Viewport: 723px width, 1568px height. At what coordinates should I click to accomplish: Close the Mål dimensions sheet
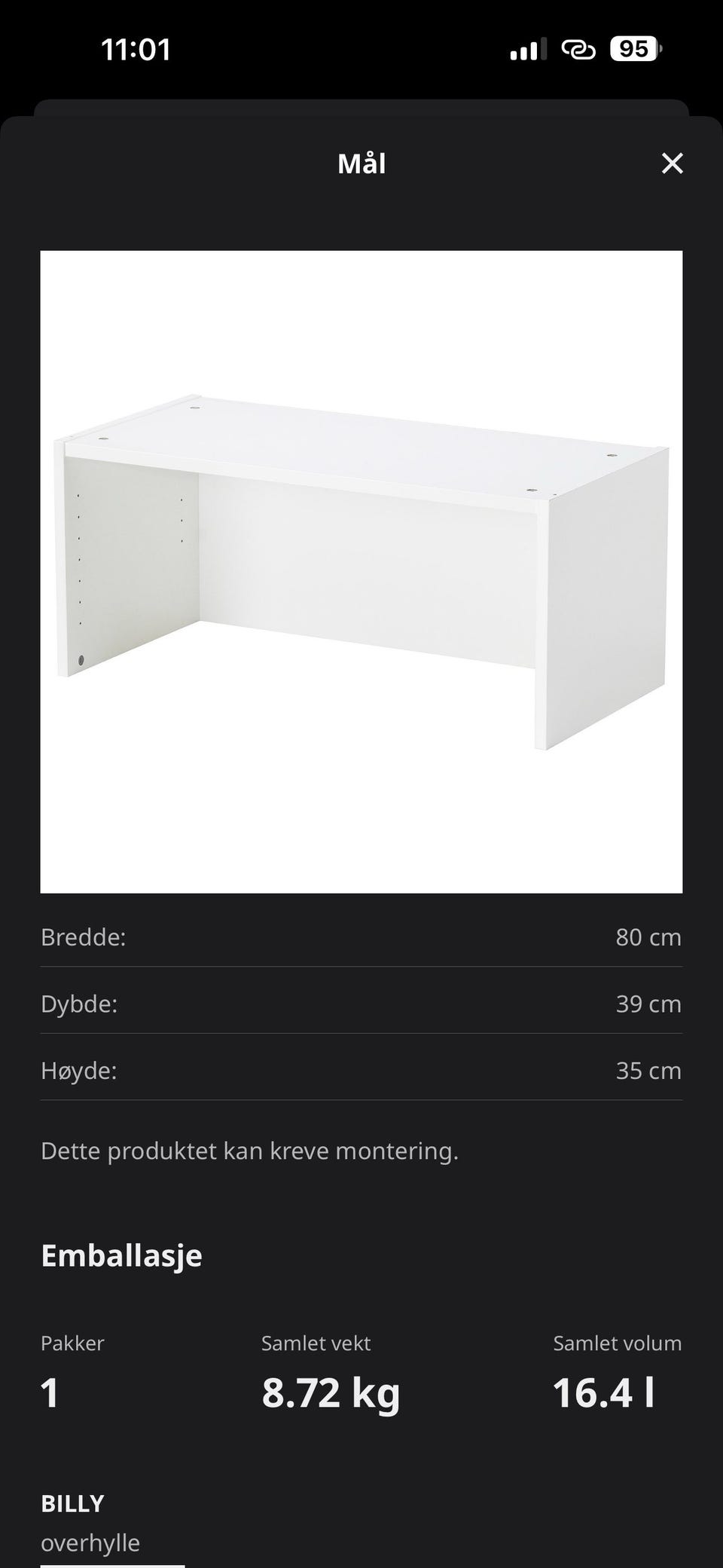pyautogui.click(x=673, y=164)
